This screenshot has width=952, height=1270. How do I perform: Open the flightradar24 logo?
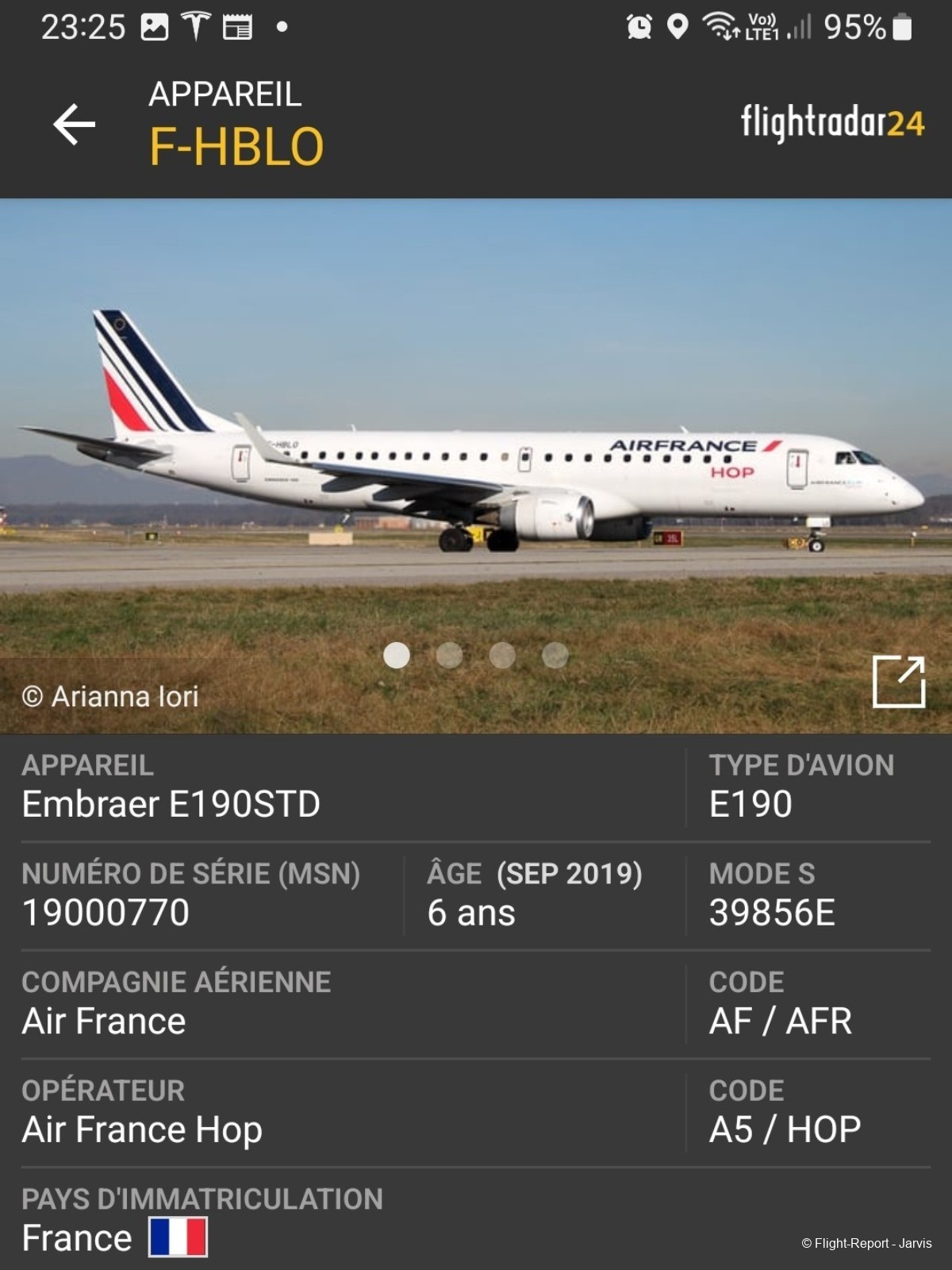(831, 123)
